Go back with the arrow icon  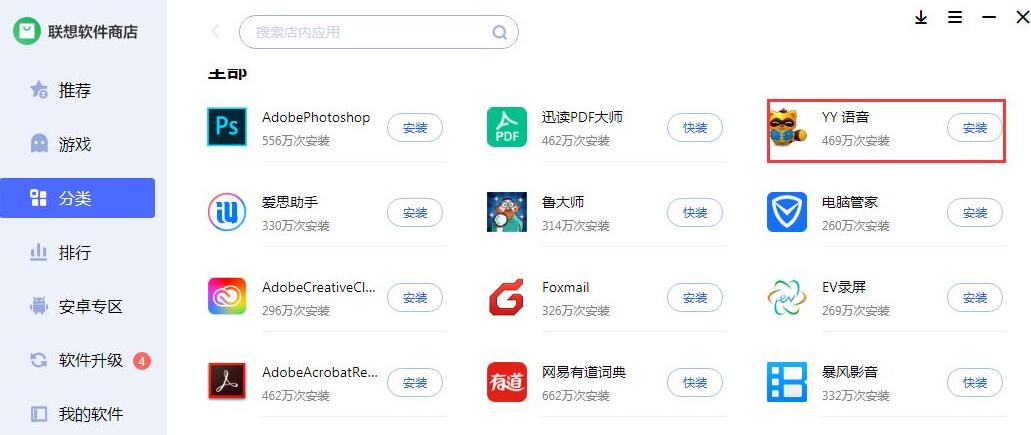[215, 32]
